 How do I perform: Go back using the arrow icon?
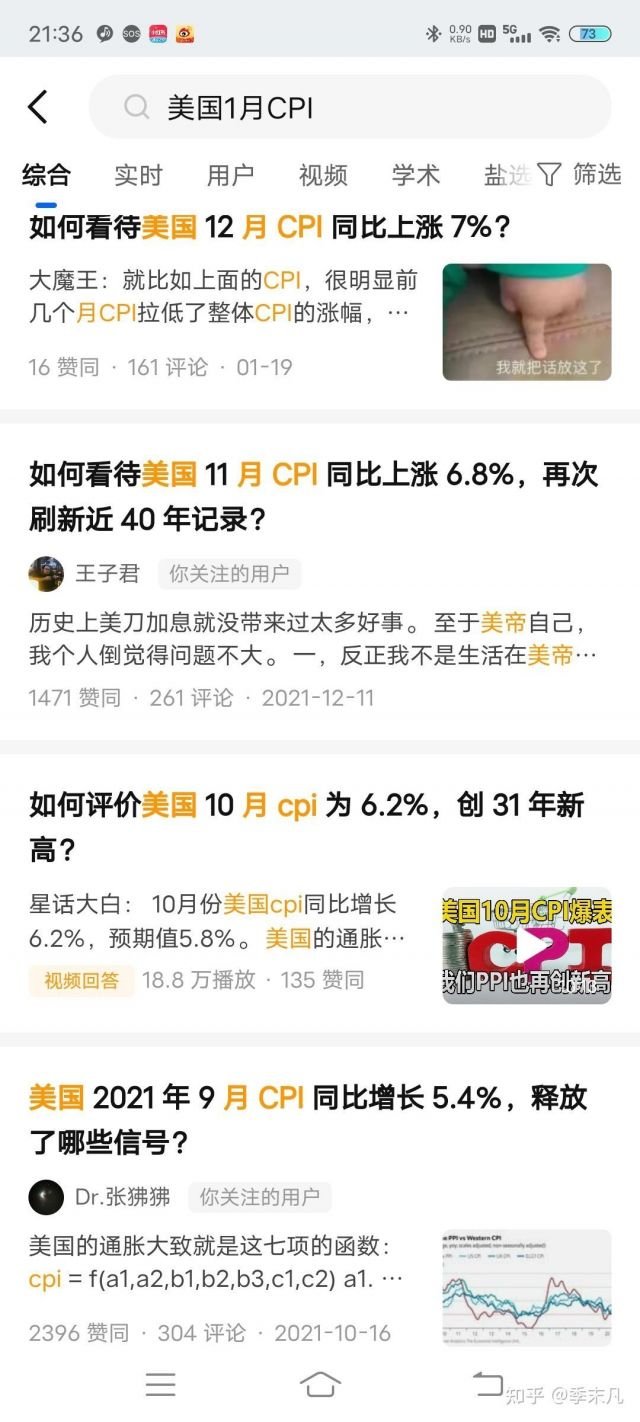[38, 107]
